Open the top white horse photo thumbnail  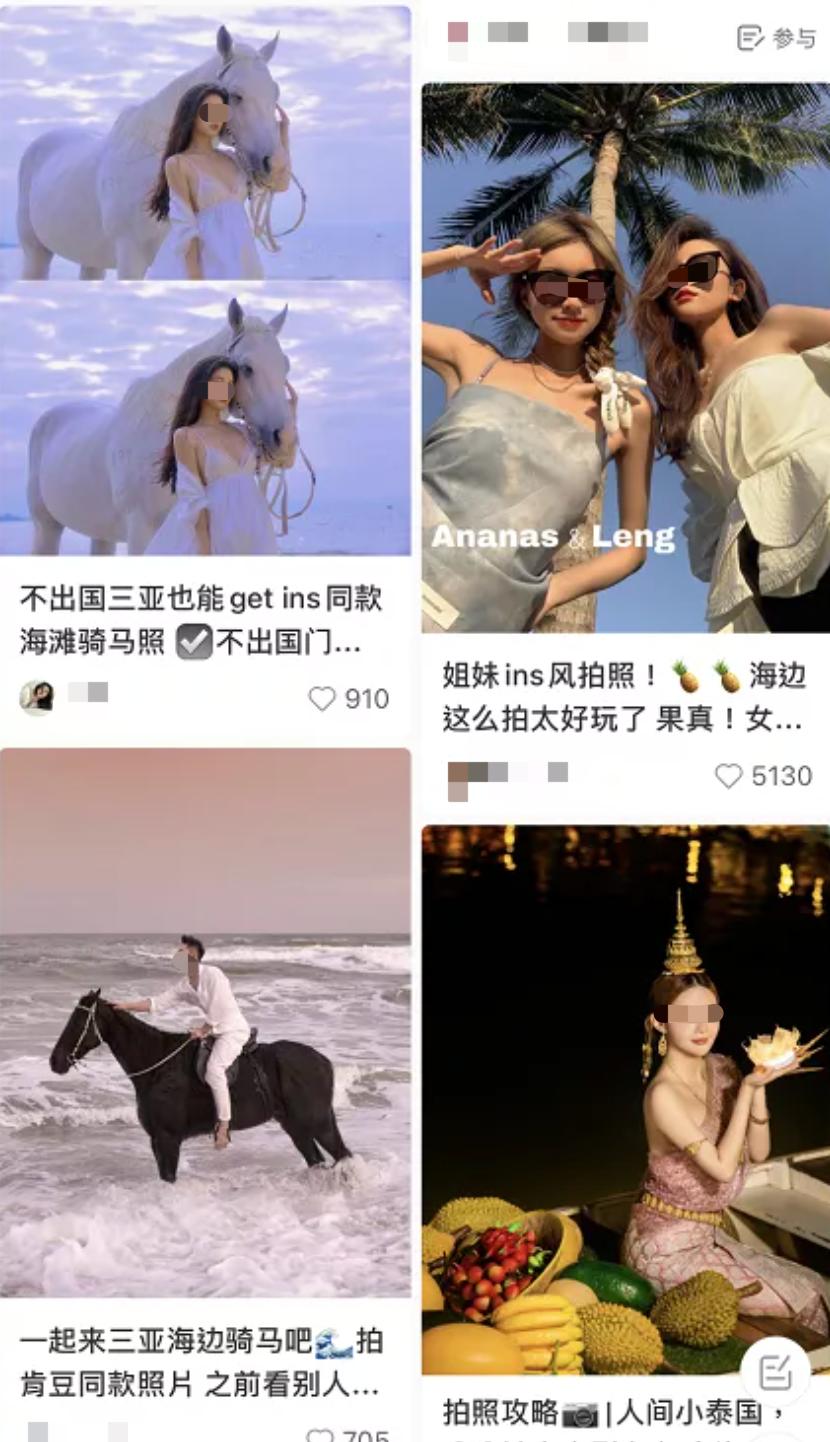tap(205, 140)
